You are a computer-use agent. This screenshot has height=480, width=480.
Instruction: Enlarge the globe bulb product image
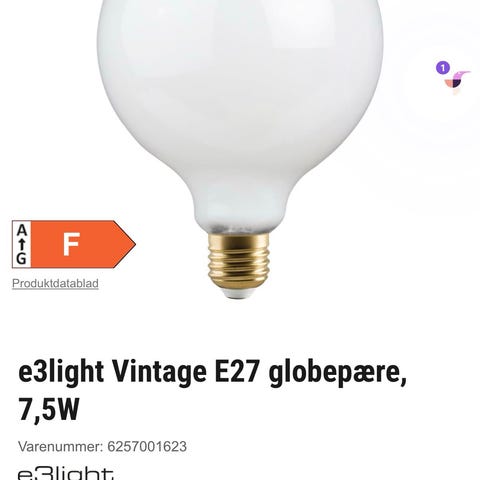[x=240, y=149]
